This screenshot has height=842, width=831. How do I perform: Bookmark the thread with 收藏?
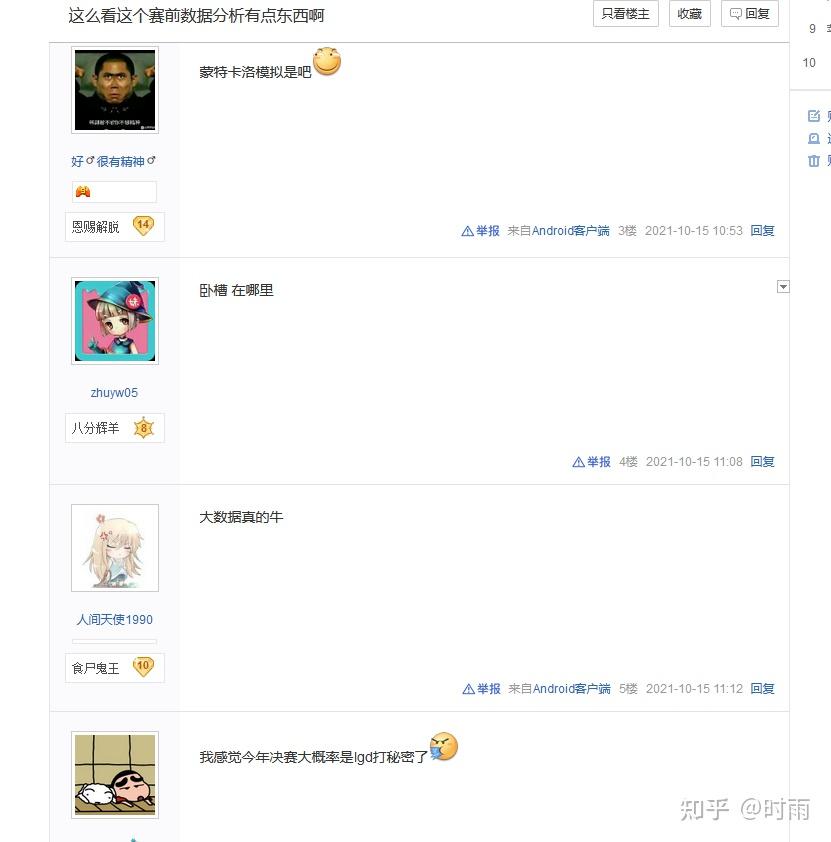point(689,14)
